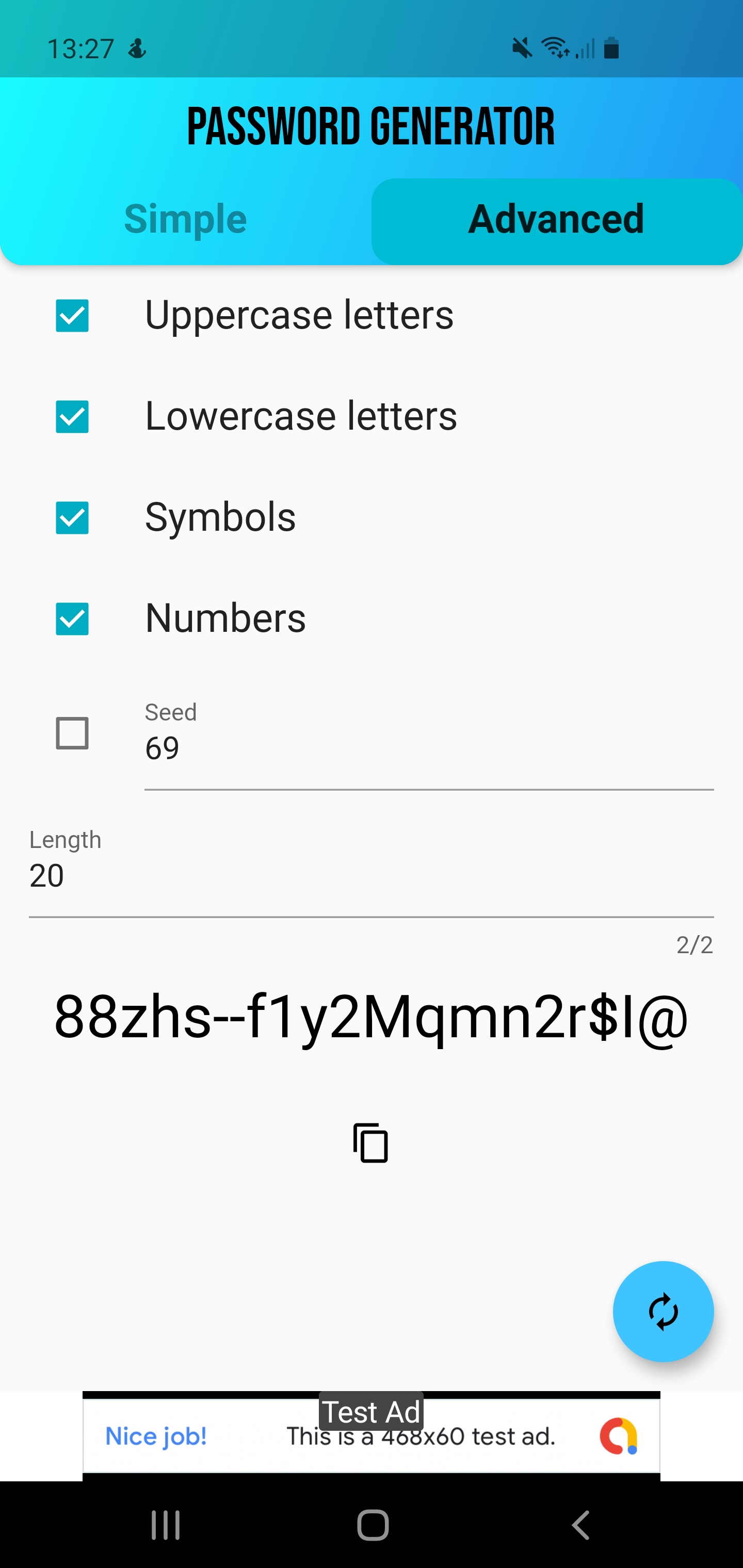This screenshot has height=1568, width=743.
Task: Disable Lowercase letters option
Action: click(72, 417)
